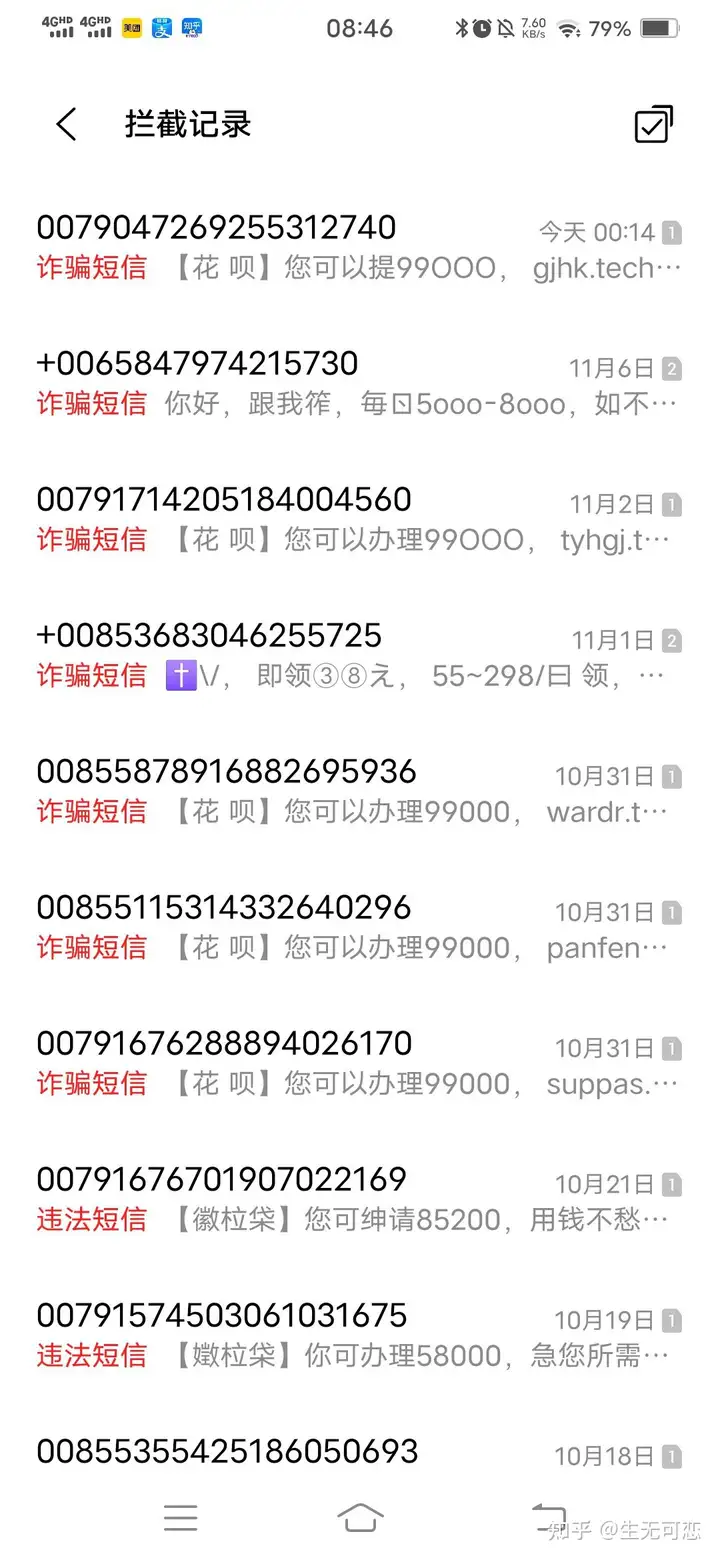This screenshot has height=1560, width=720.
Task: Open blocked message from 007915745030​61031675
Action: (360, 1335)
